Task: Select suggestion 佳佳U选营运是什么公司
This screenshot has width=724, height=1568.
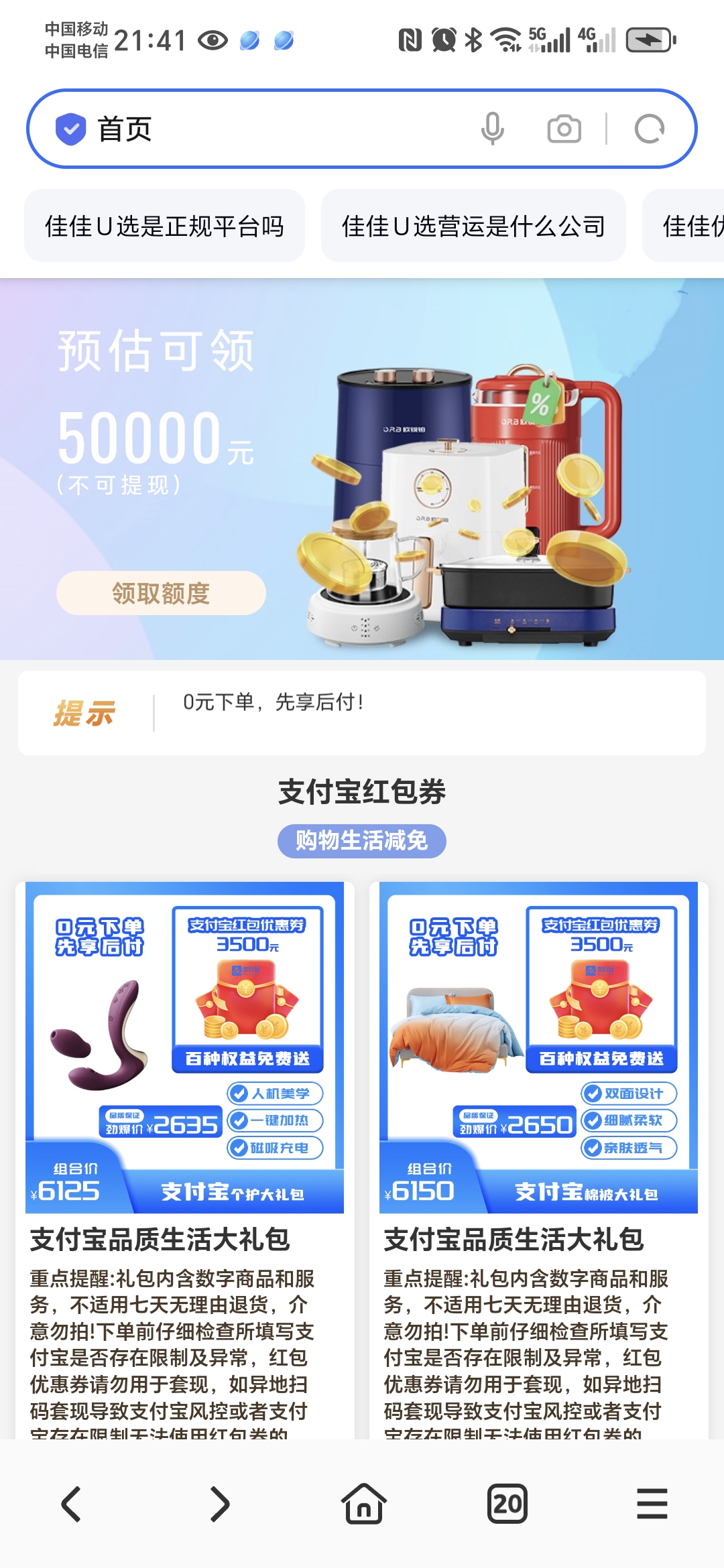Action: pyautogui.click(x=473, y=226)
